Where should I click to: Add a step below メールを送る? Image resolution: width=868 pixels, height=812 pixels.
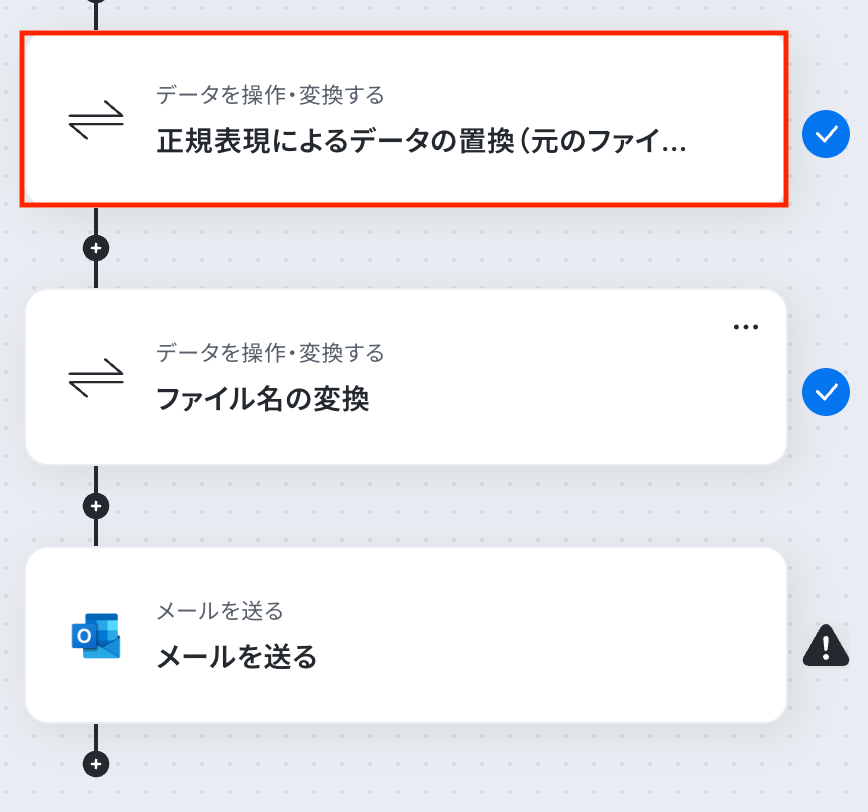click(x=96, y=764)
